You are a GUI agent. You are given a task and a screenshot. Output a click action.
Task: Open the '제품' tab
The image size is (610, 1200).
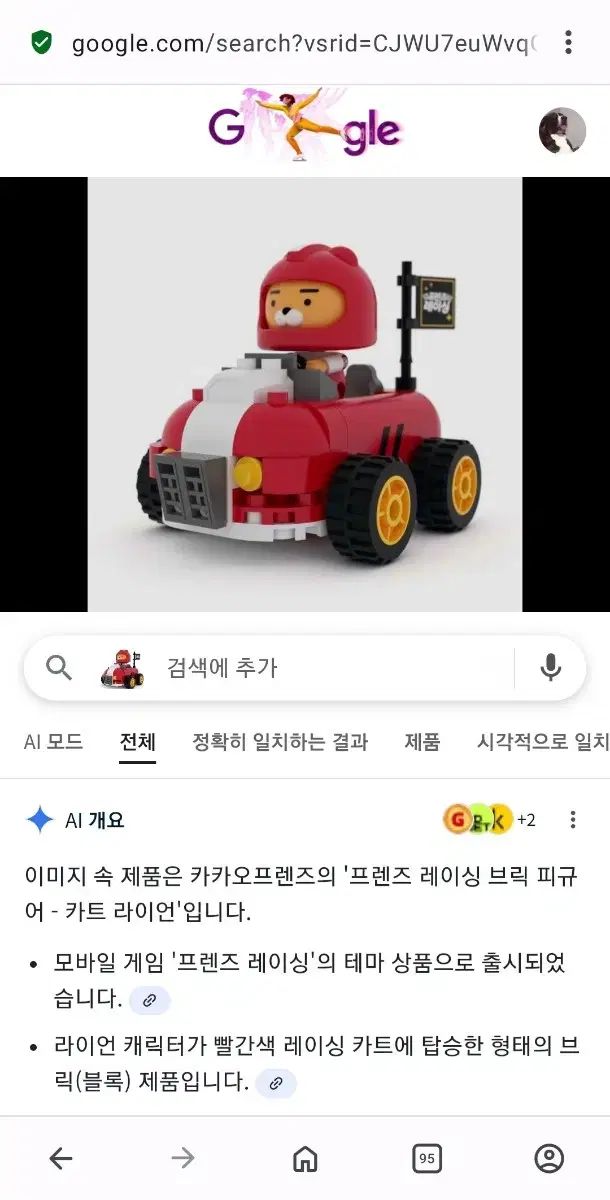(422, 742)
